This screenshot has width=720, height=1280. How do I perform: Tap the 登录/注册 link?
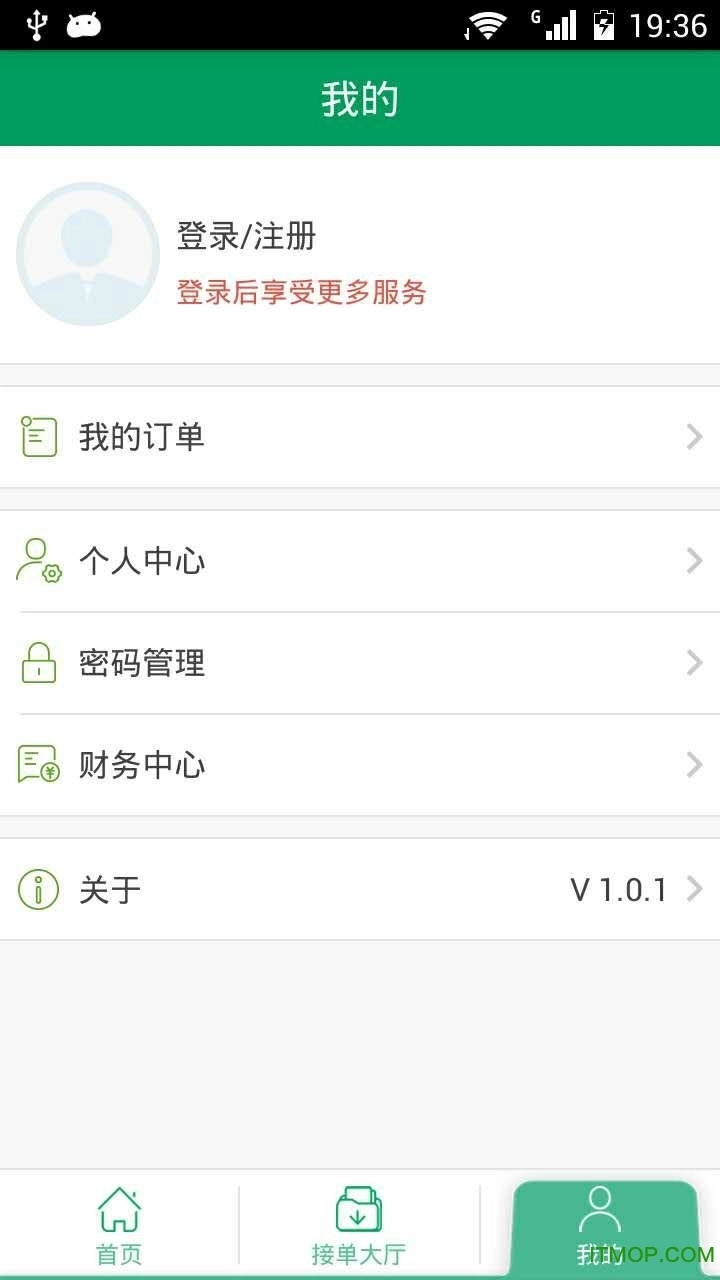click(245, 237)
